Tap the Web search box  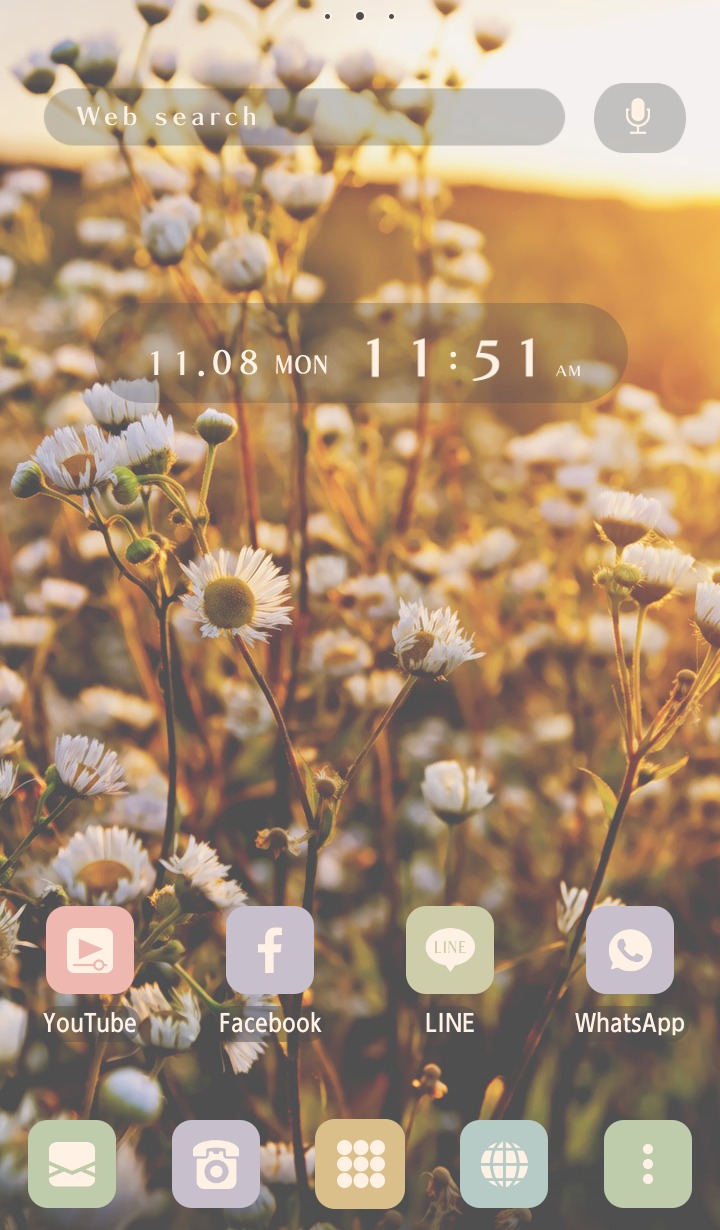tap(304, 117)
